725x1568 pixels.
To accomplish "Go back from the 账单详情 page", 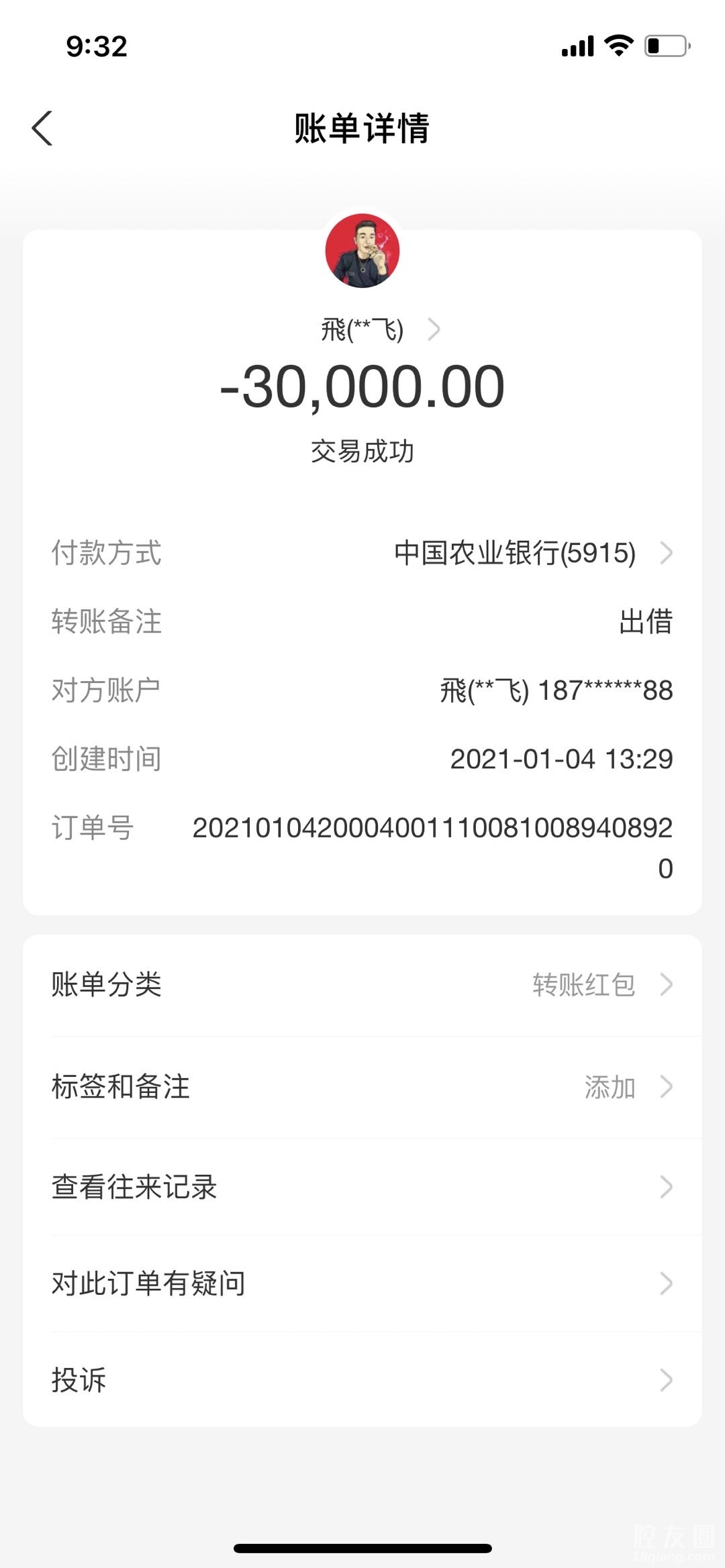I will point(42,128).
